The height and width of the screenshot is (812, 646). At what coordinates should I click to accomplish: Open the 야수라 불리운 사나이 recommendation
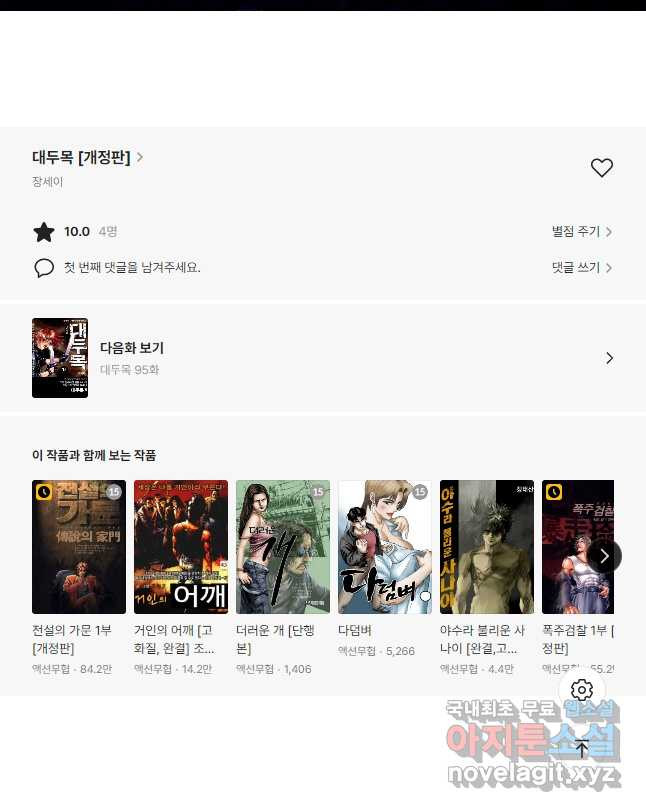click(487, 547)
